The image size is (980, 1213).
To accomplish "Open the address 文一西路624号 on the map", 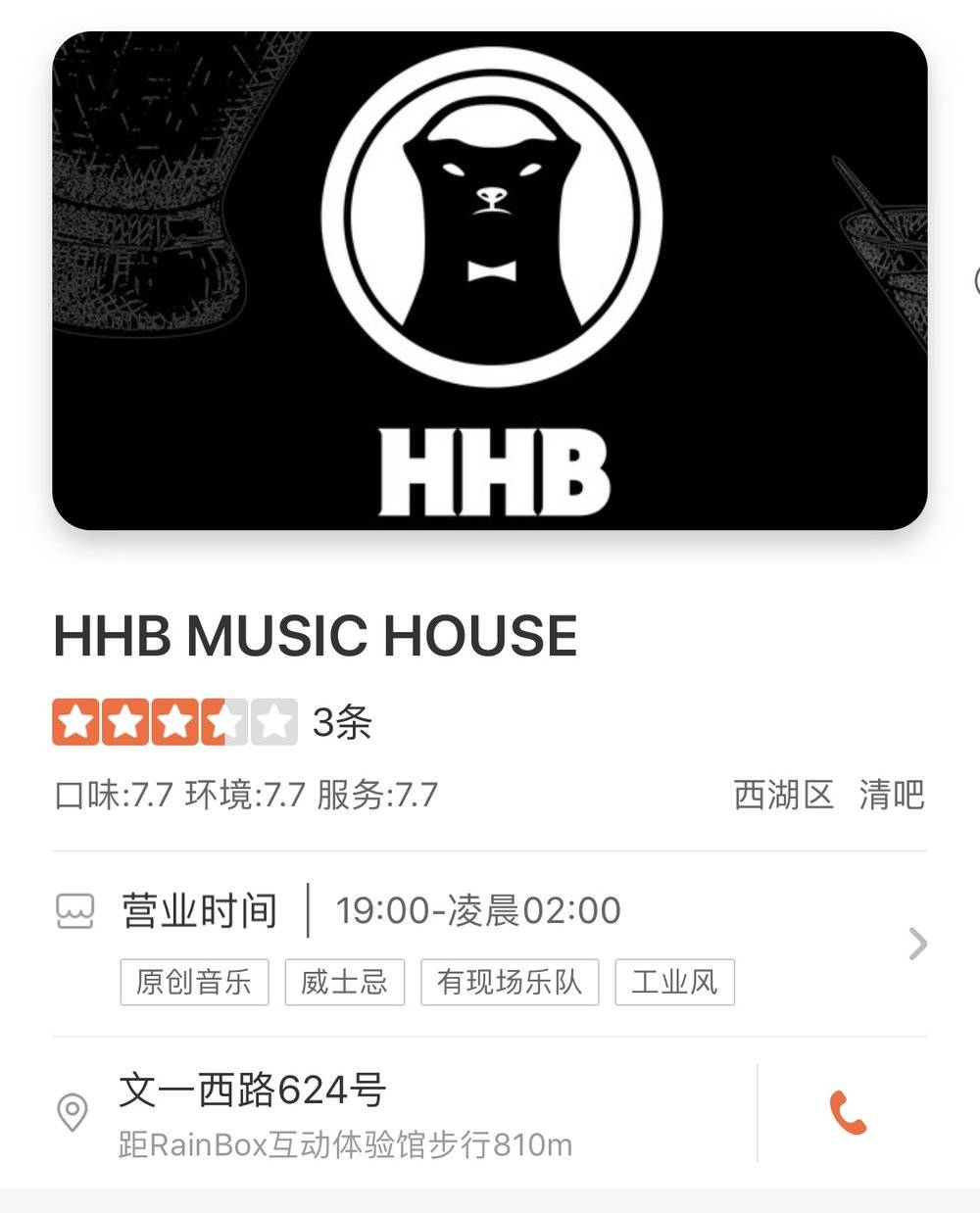I will tap(253, 1090).
